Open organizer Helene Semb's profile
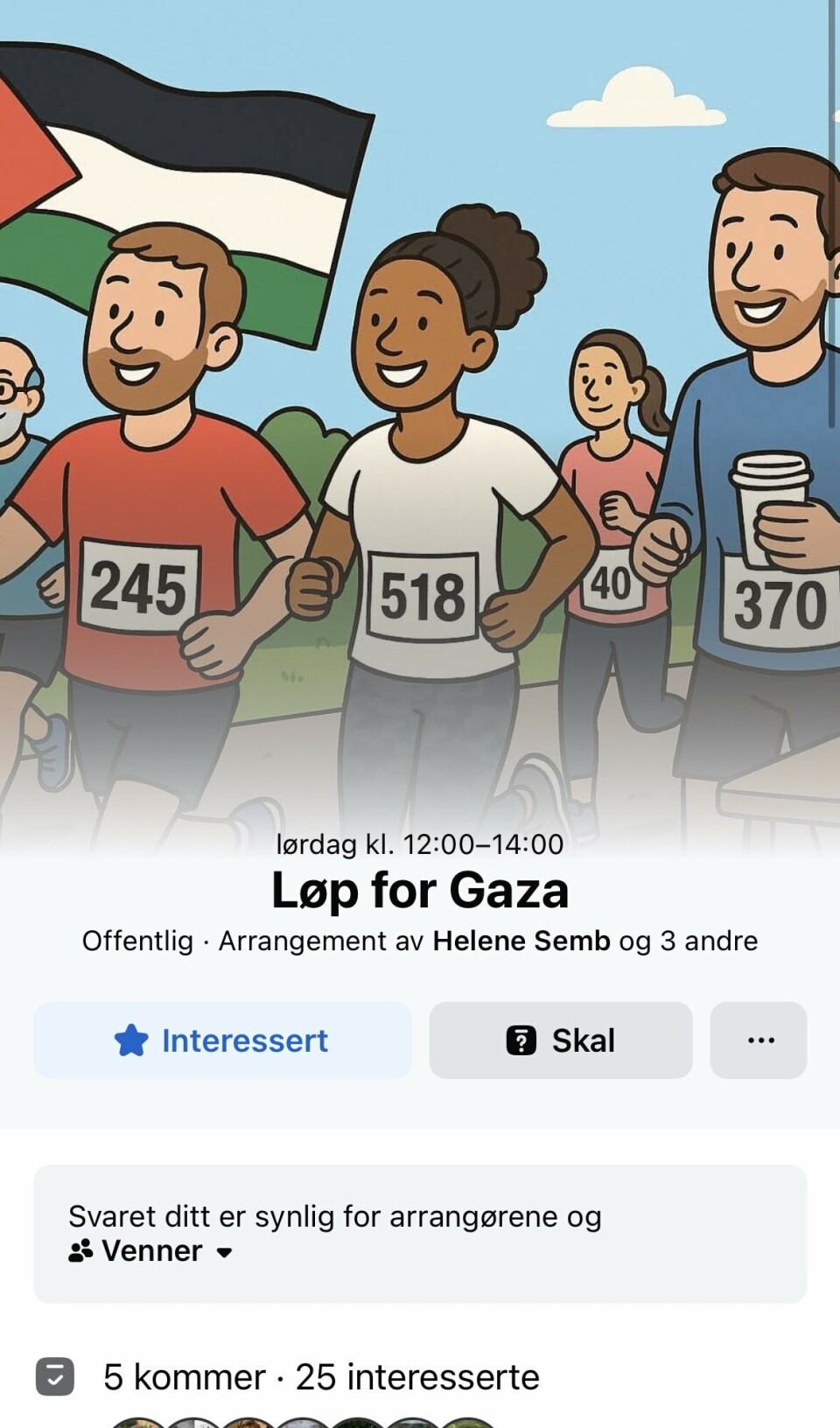 click(521, 941)
